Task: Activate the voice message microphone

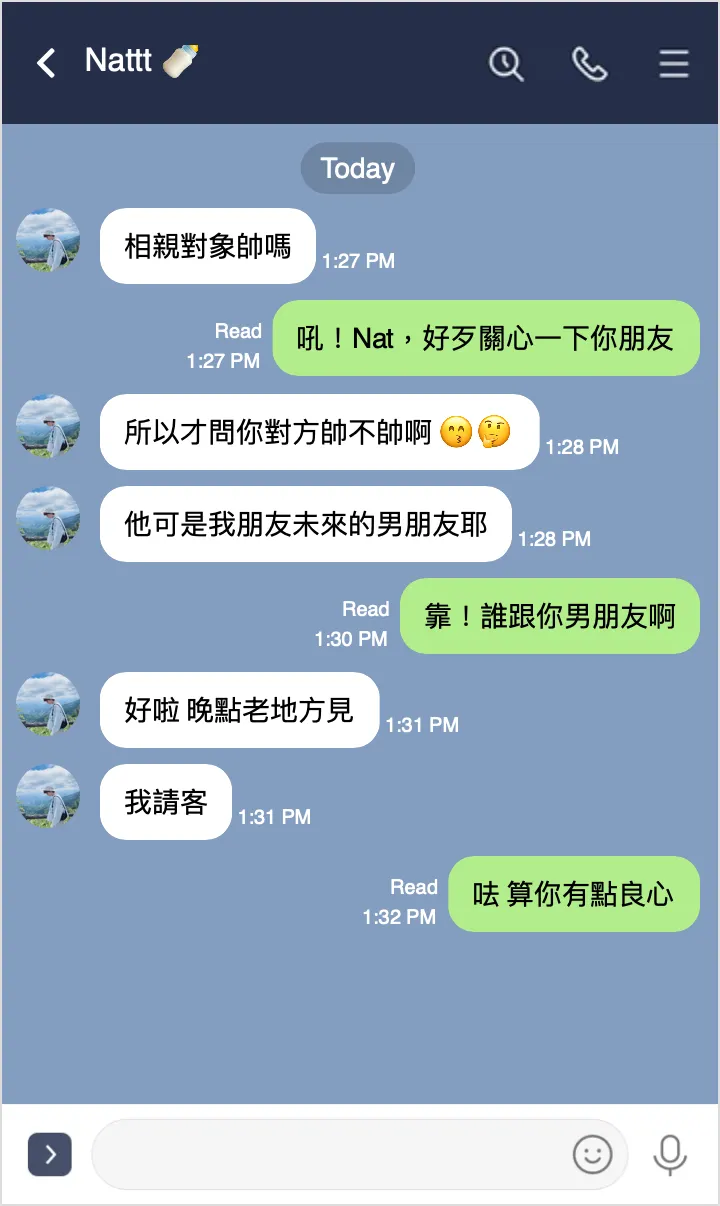Action: click(668, 1154)
